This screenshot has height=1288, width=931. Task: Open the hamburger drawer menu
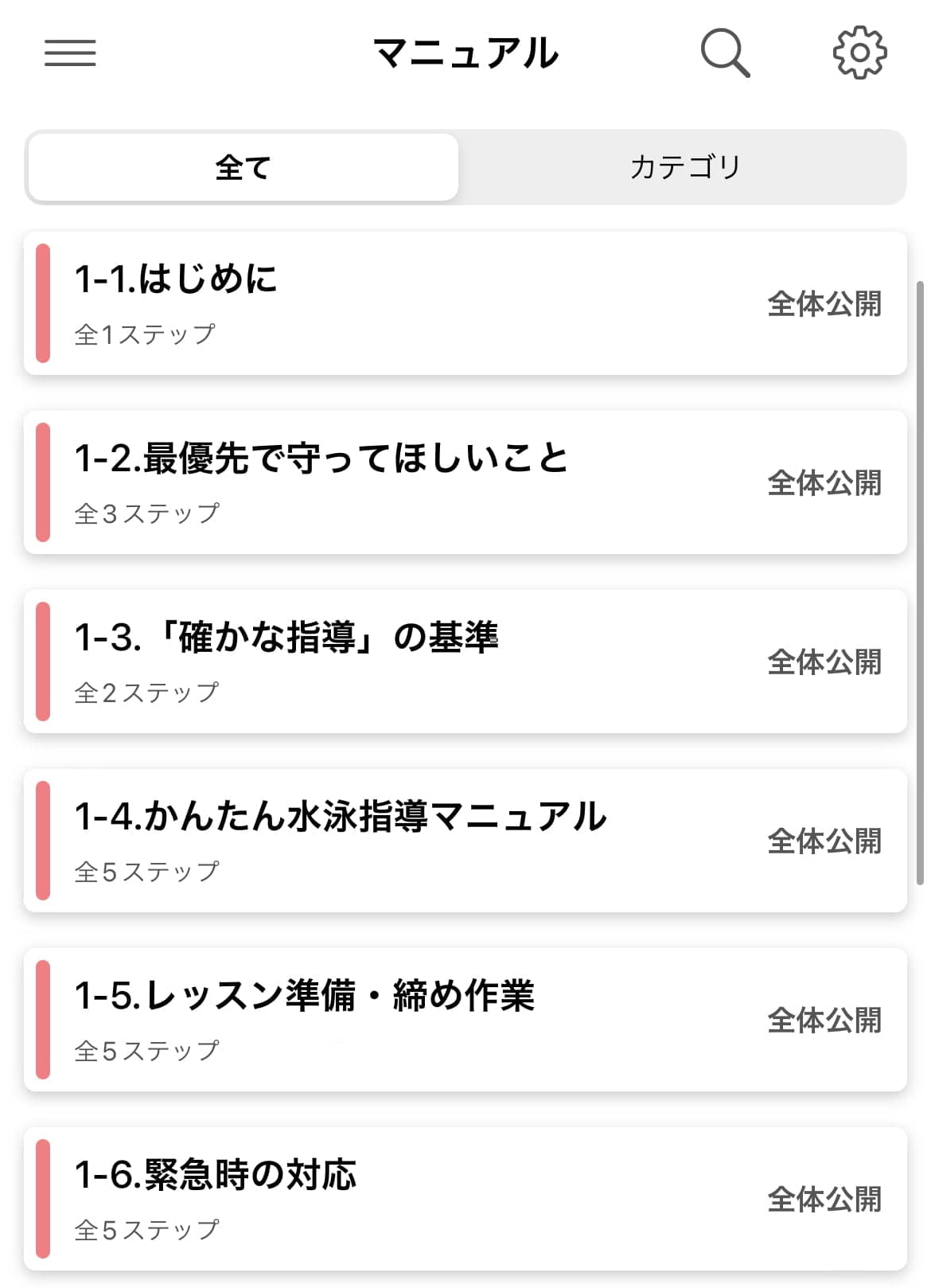pyautogui.click(x=70, y=53)
